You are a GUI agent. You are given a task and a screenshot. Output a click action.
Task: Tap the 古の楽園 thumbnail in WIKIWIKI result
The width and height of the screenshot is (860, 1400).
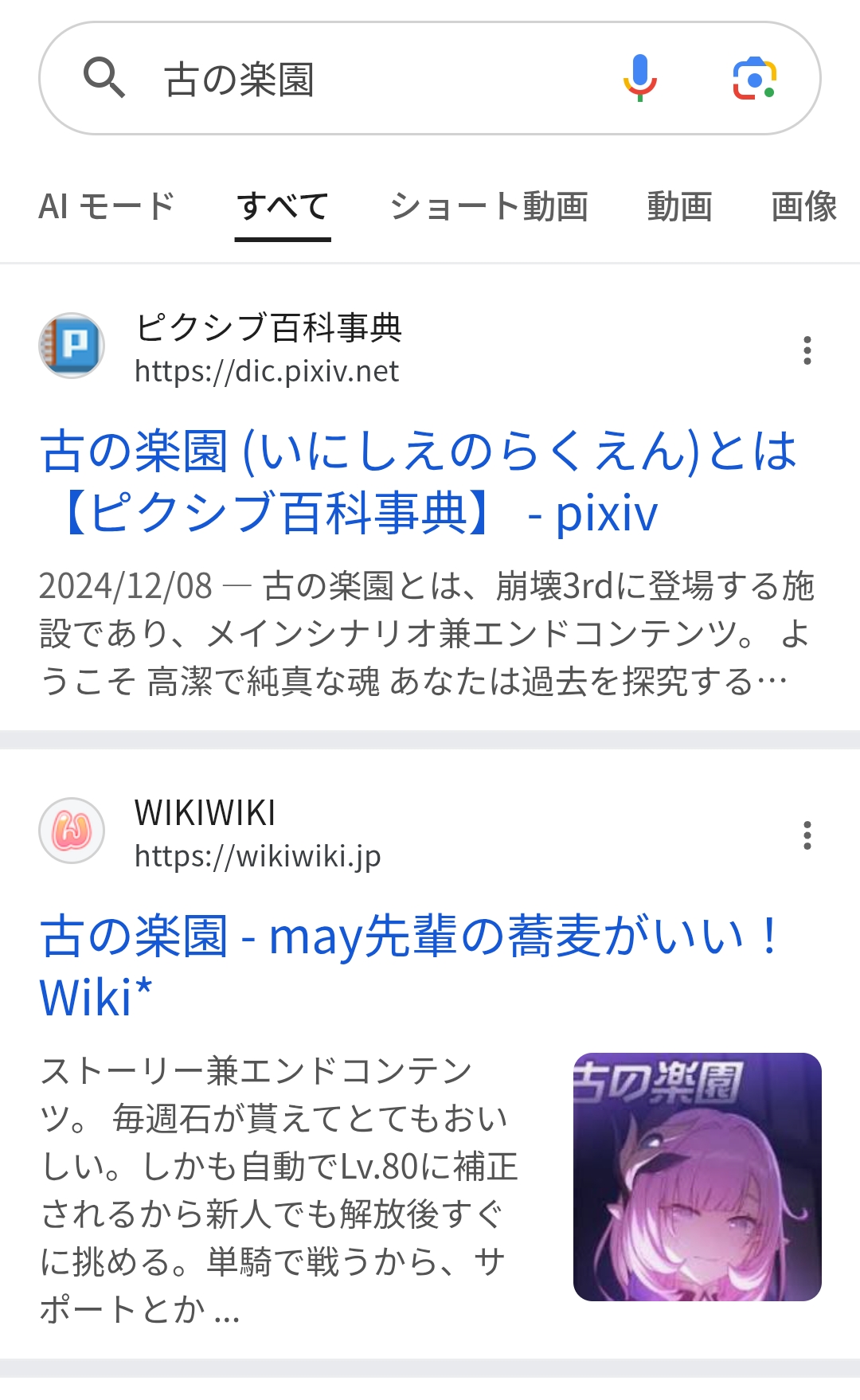tap(697, 1177)
